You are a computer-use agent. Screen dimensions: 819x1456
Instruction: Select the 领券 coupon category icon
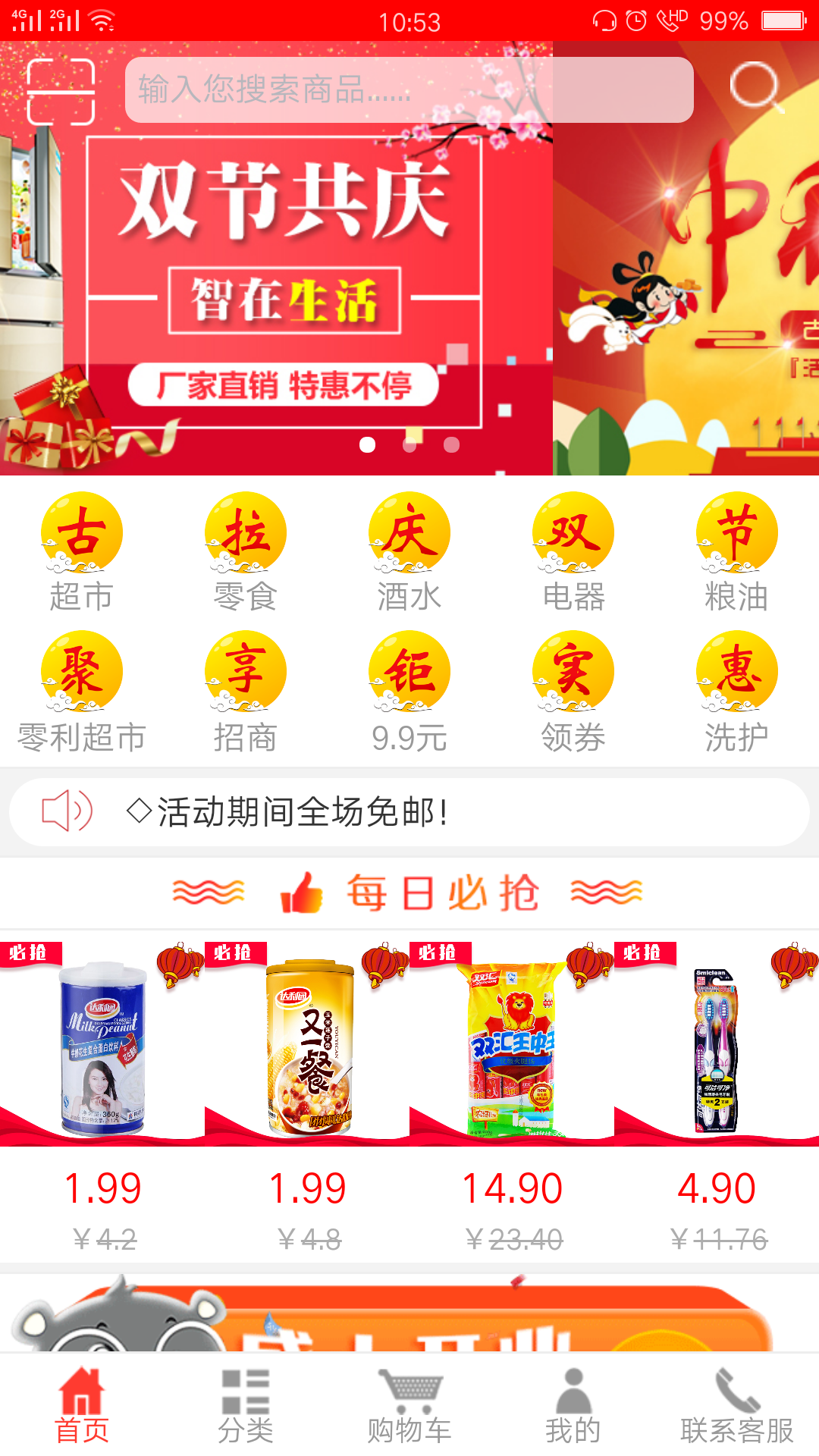tap(573, 671)
